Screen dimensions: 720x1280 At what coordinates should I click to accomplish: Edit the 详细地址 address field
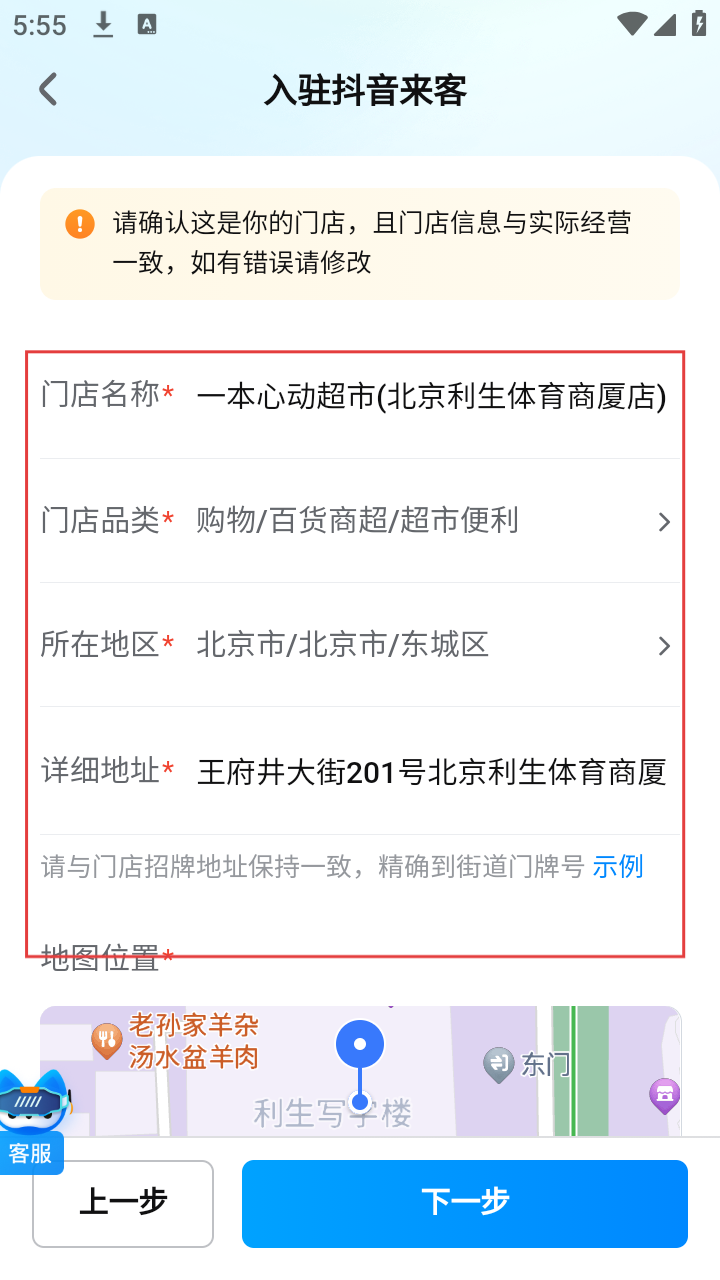pyautogui.click(x=430, y=772)
